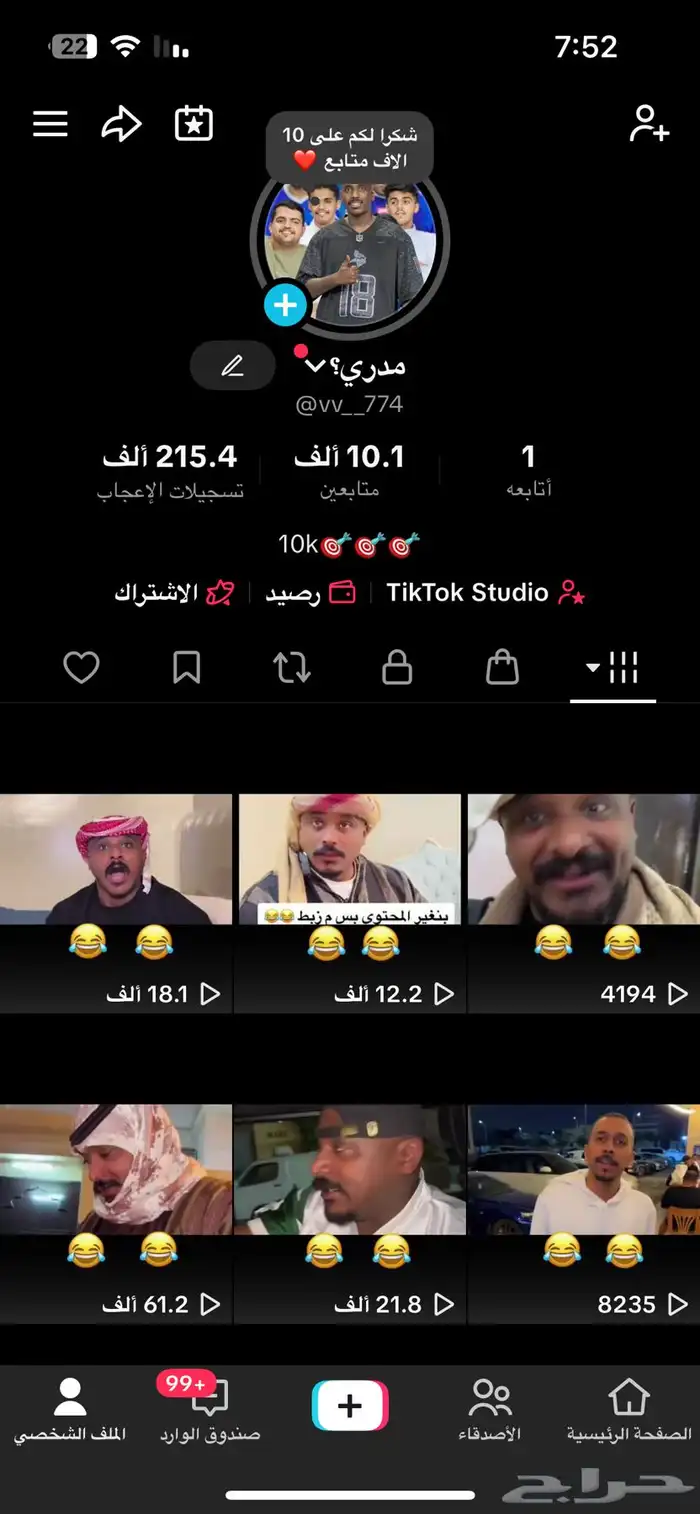This screenshot has height=1514, width=700.
Task: Open the video with 61.2 ألف views
Action: [x=116, y=1214]
